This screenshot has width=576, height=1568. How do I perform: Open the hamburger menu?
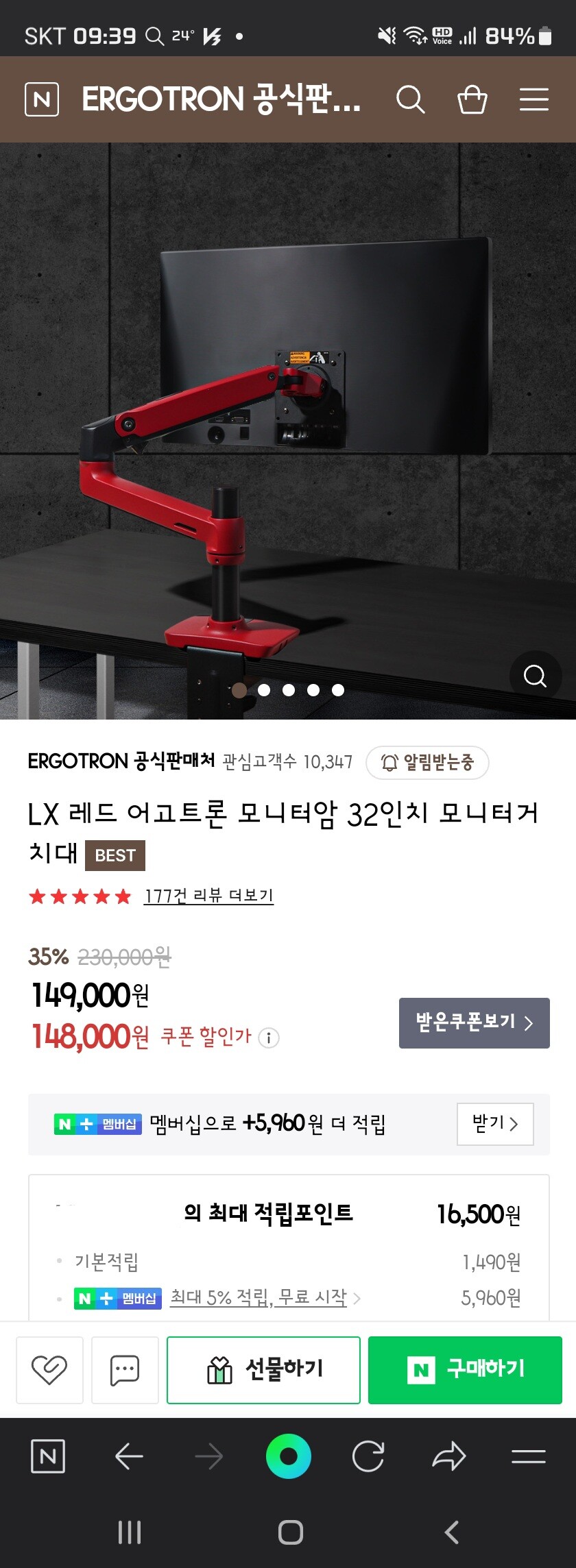point(533,99)
